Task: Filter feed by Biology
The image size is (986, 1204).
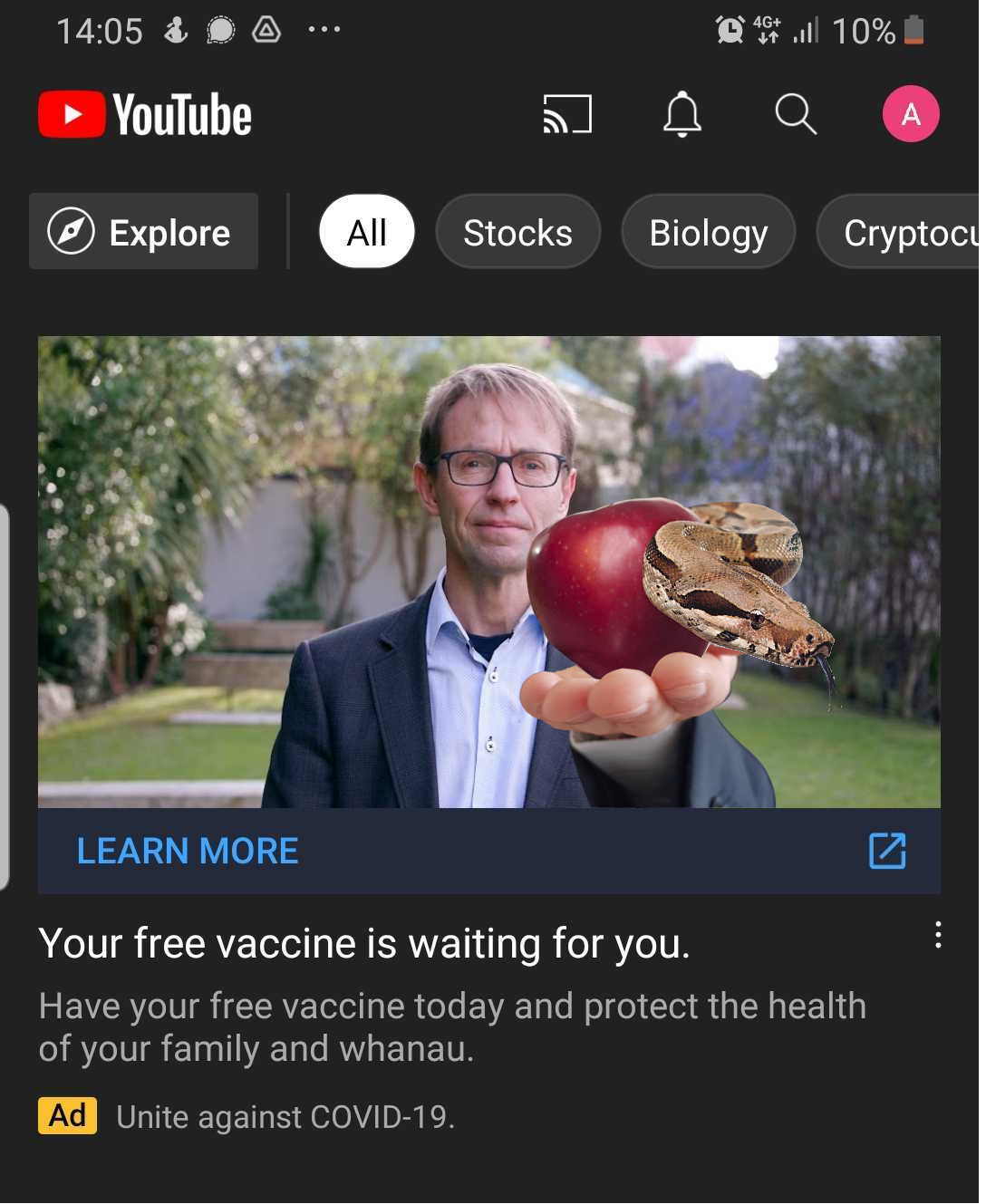Action: point(708,232)
